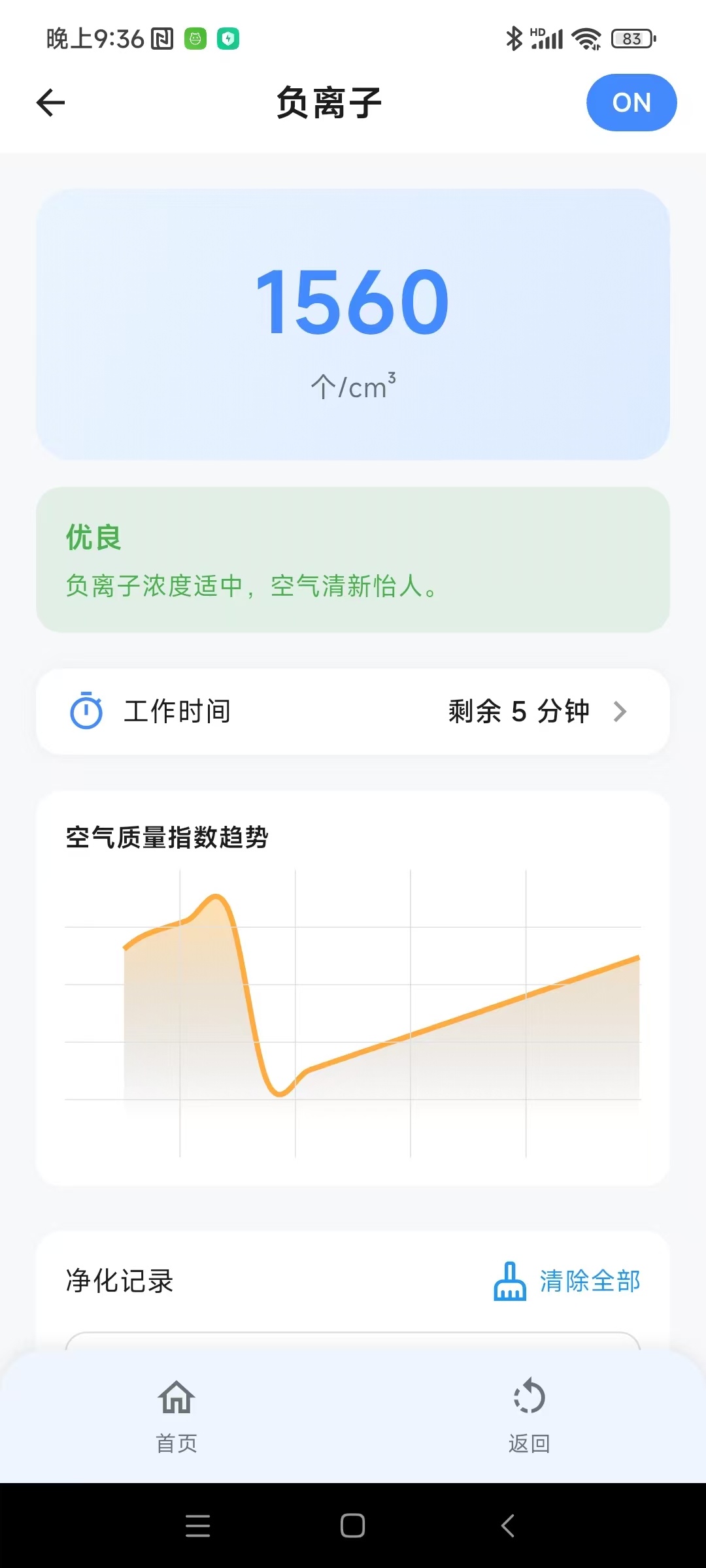The width and height of the screenshot is (706, 1568).
Task: Tap the green battery saver status icon
Action: 227,40
